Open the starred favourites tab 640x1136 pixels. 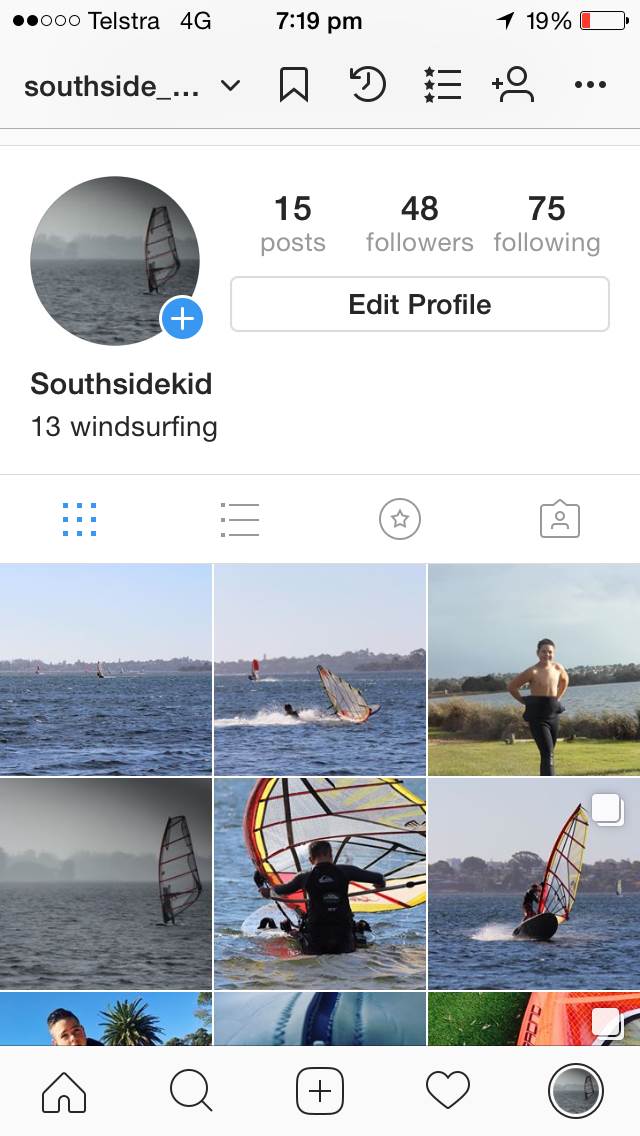(x=400, y=519)
